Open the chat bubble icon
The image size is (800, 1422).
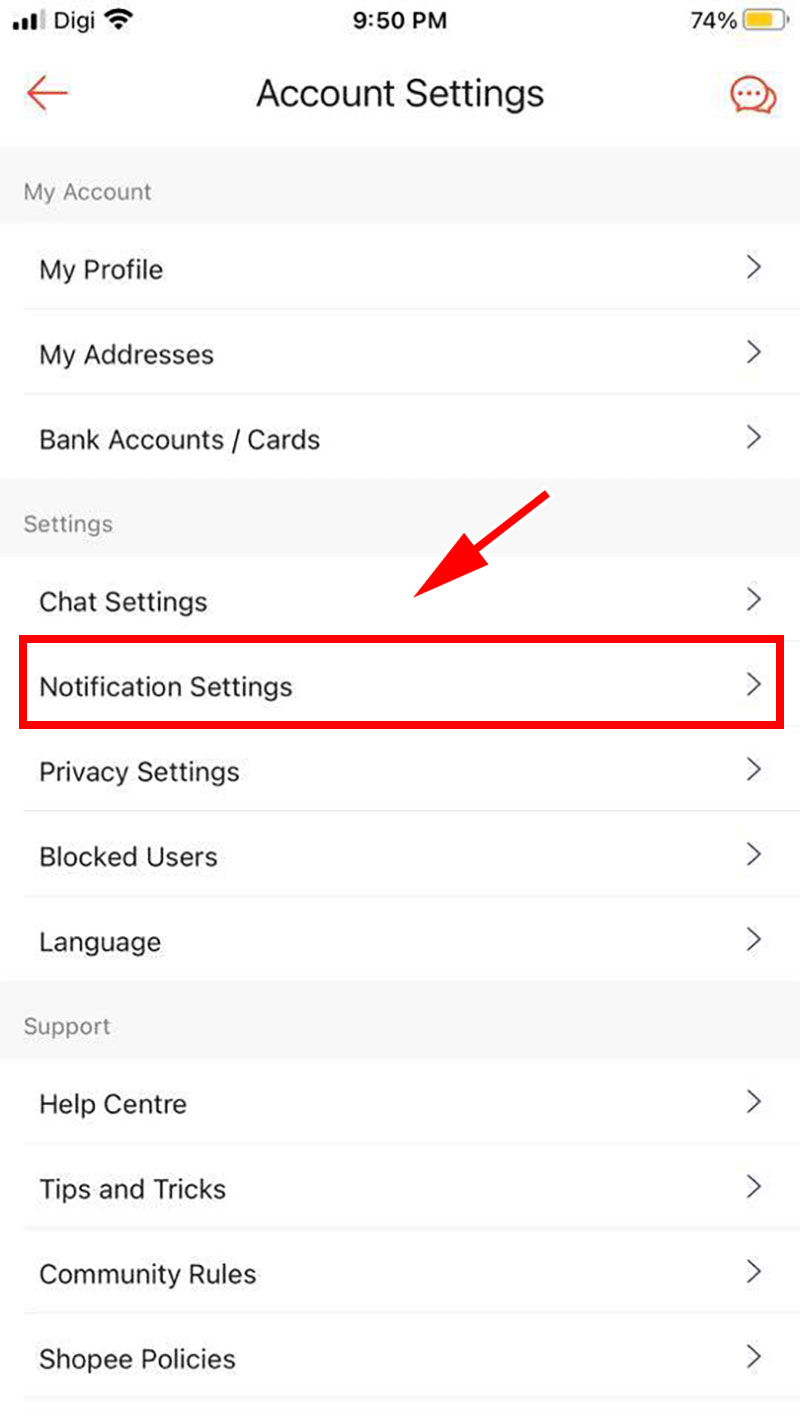coord(753,95)
